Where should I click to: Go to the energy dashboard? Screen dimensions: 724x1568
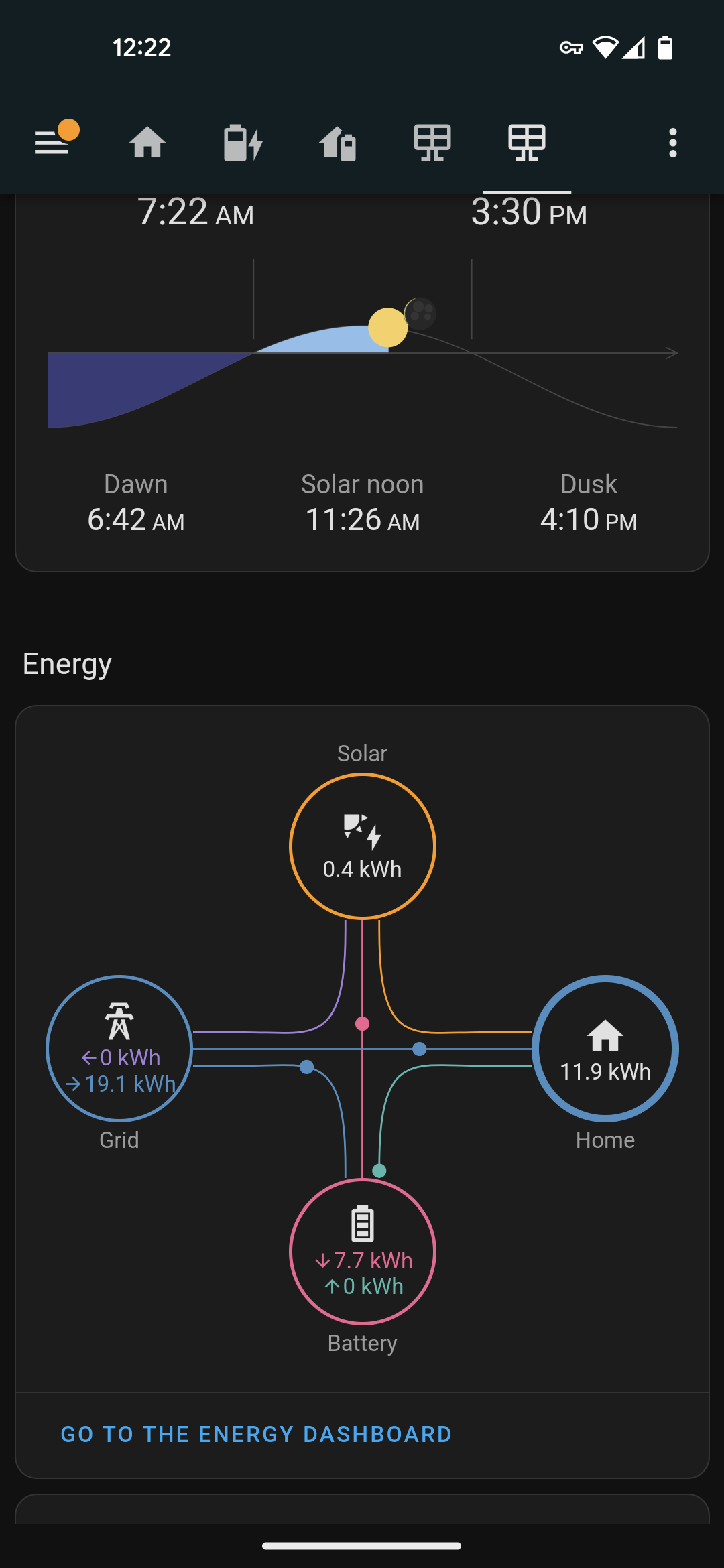(x=256, y=1434)
